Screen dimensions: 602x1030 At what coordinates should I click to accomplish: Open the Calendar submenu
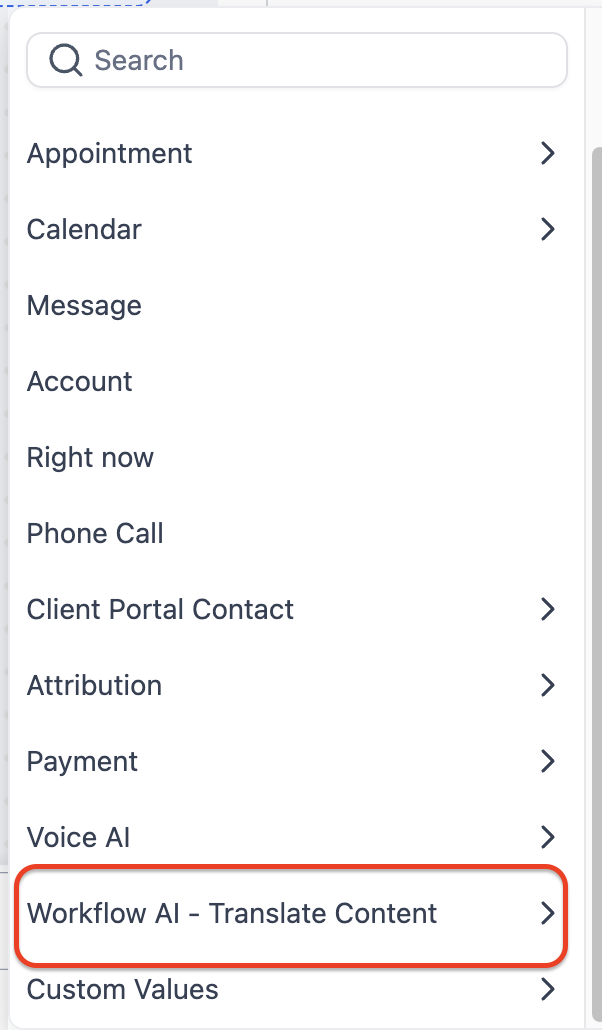pos(291,229)
